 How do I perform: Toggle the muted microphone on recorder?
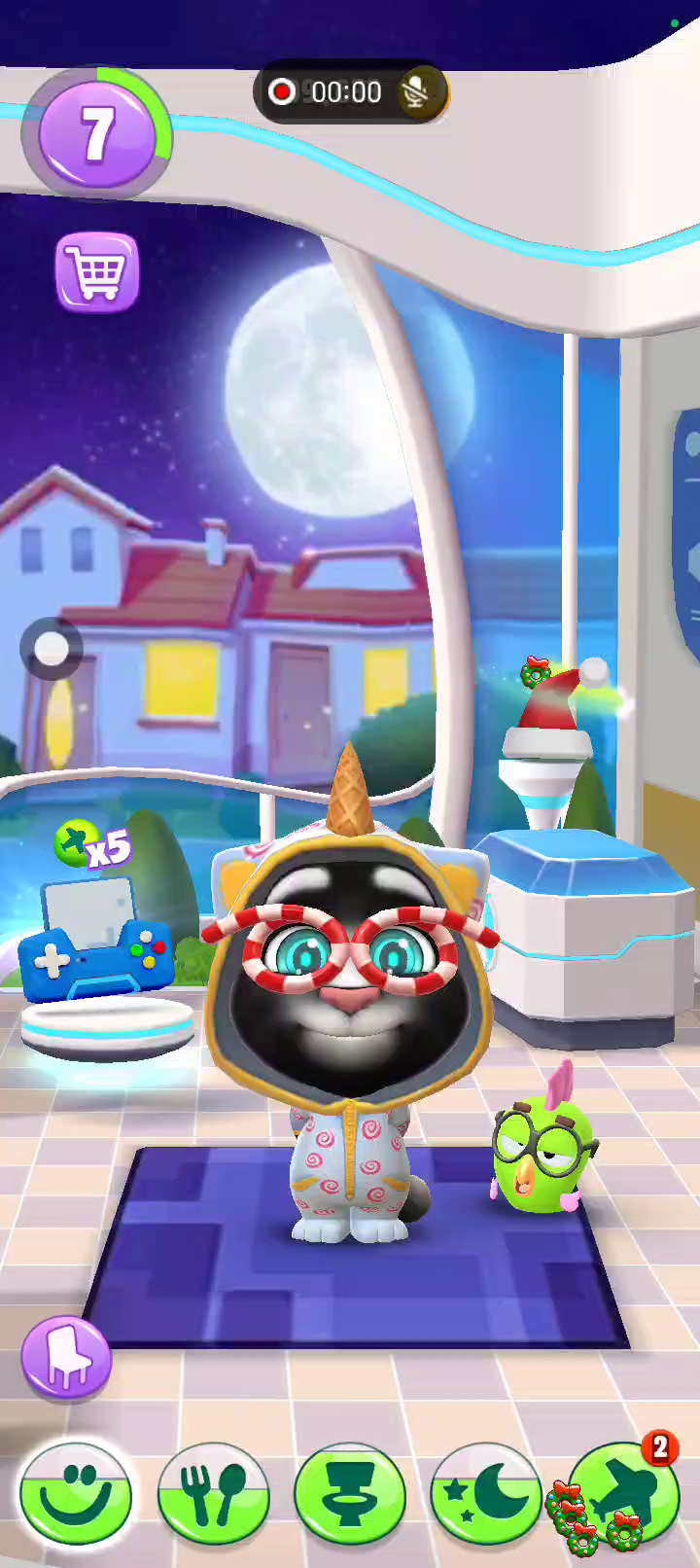tap(419, 92)
